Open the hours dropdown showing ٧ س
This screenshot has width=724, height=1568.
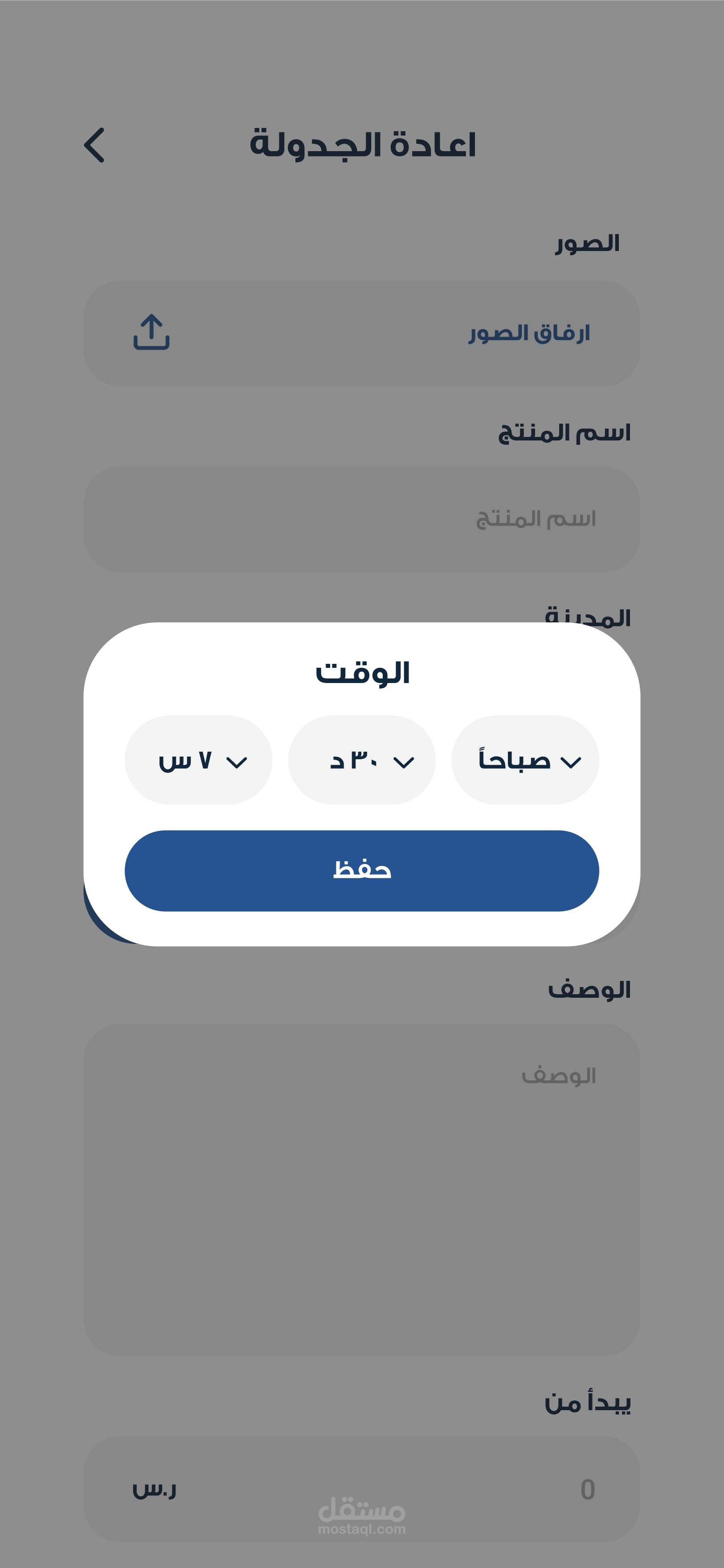[198, 760]
